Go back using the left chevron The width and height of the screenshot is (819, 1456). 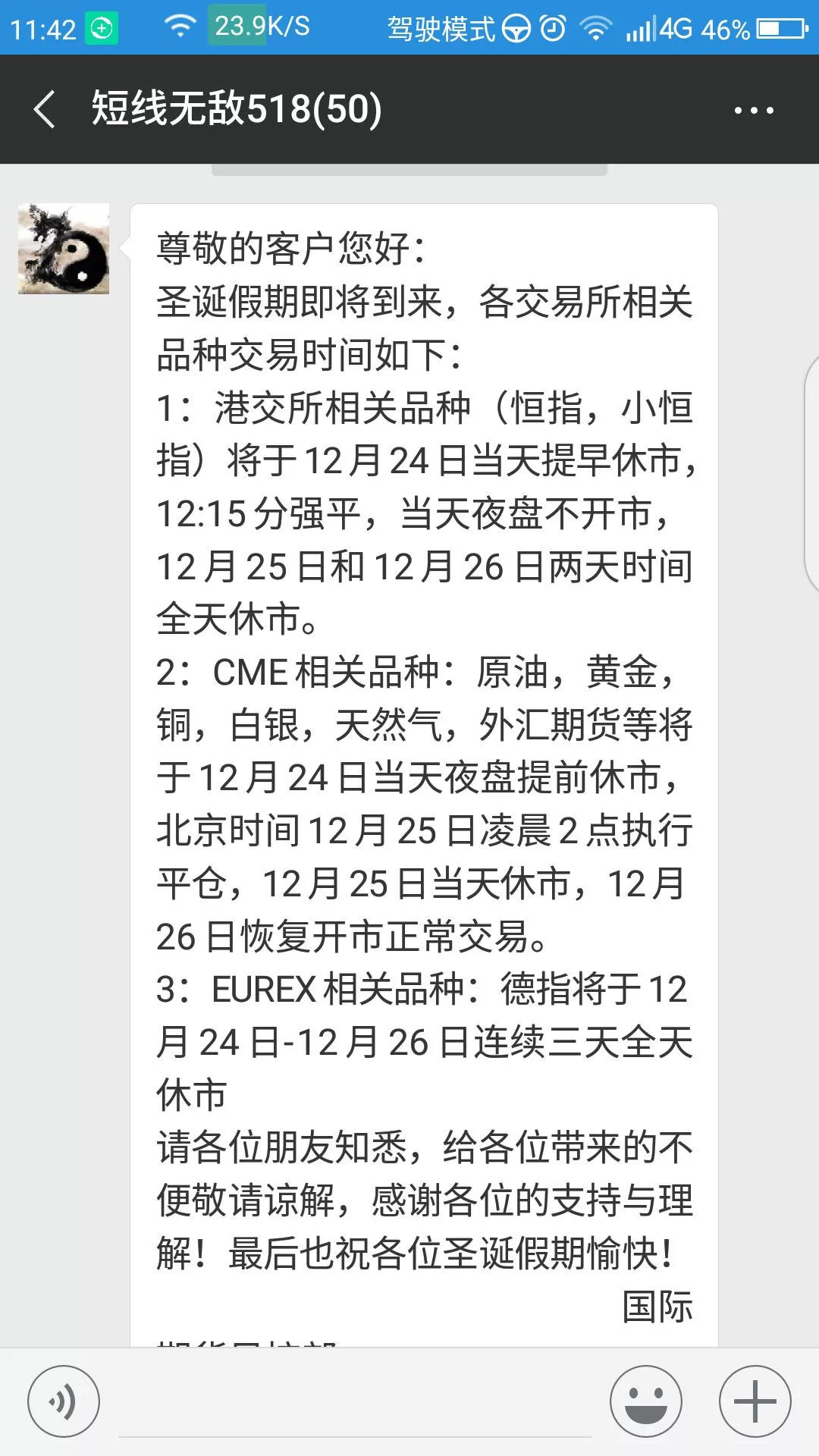point(43,110)
